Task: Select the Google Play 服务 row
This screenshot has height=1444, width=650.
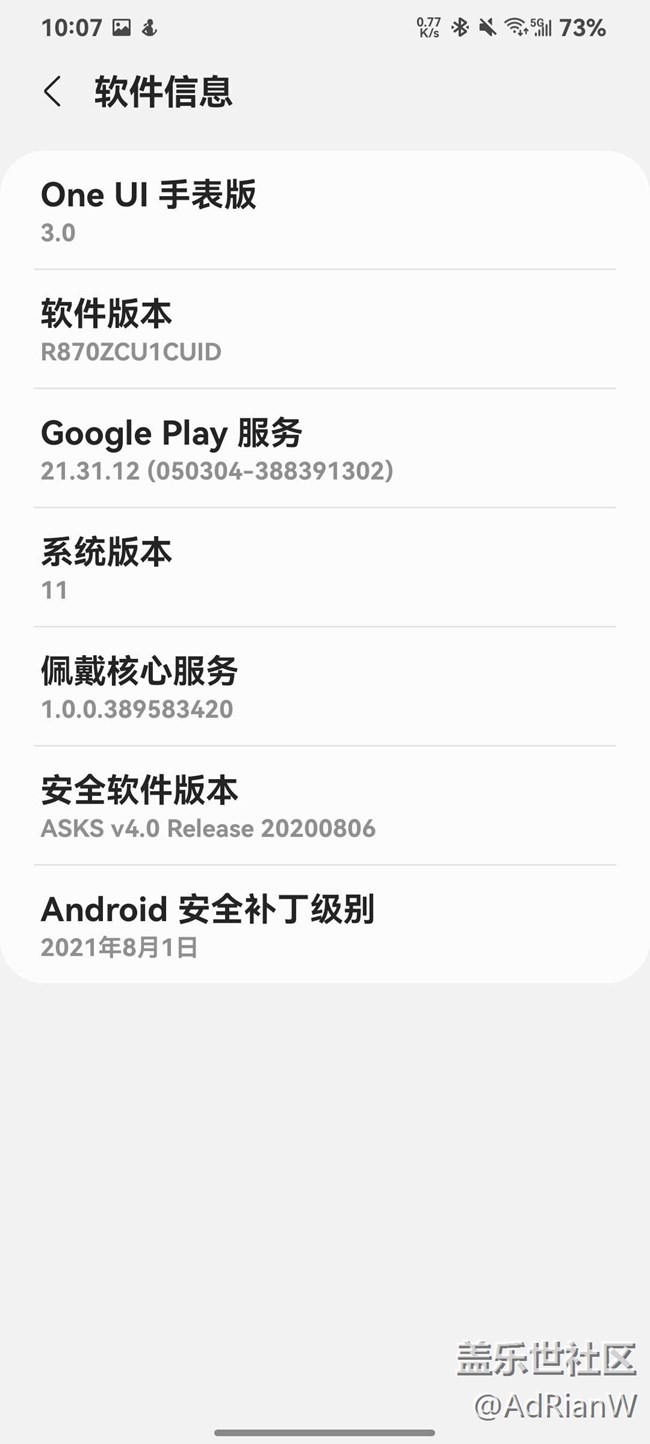Action: (324, 449)
